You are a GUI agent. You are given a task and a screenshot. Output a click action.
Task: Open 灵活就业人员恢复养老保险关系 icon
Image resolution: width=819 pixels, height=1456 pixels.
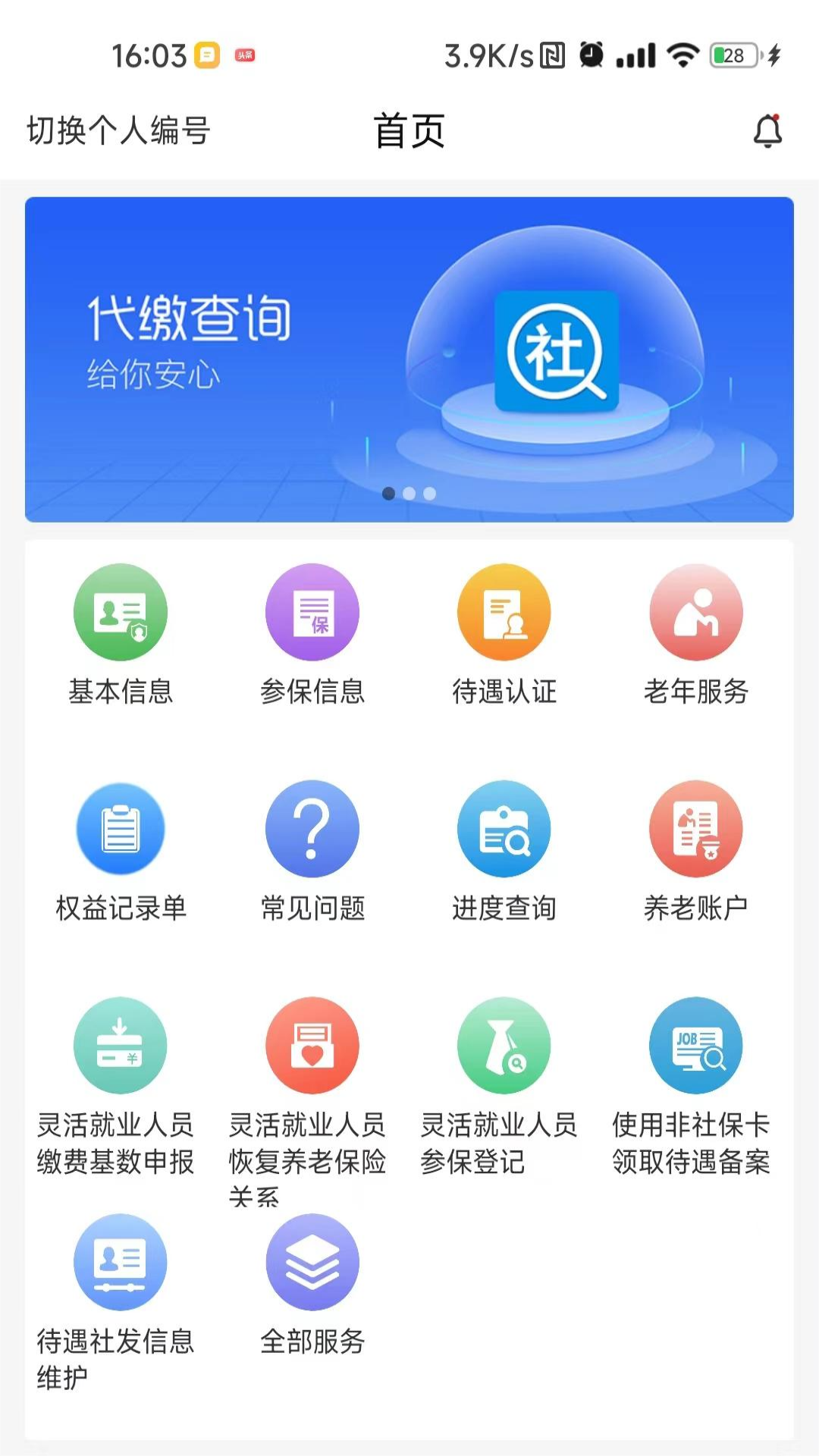pyautogui.click(x=312, y=1045)
